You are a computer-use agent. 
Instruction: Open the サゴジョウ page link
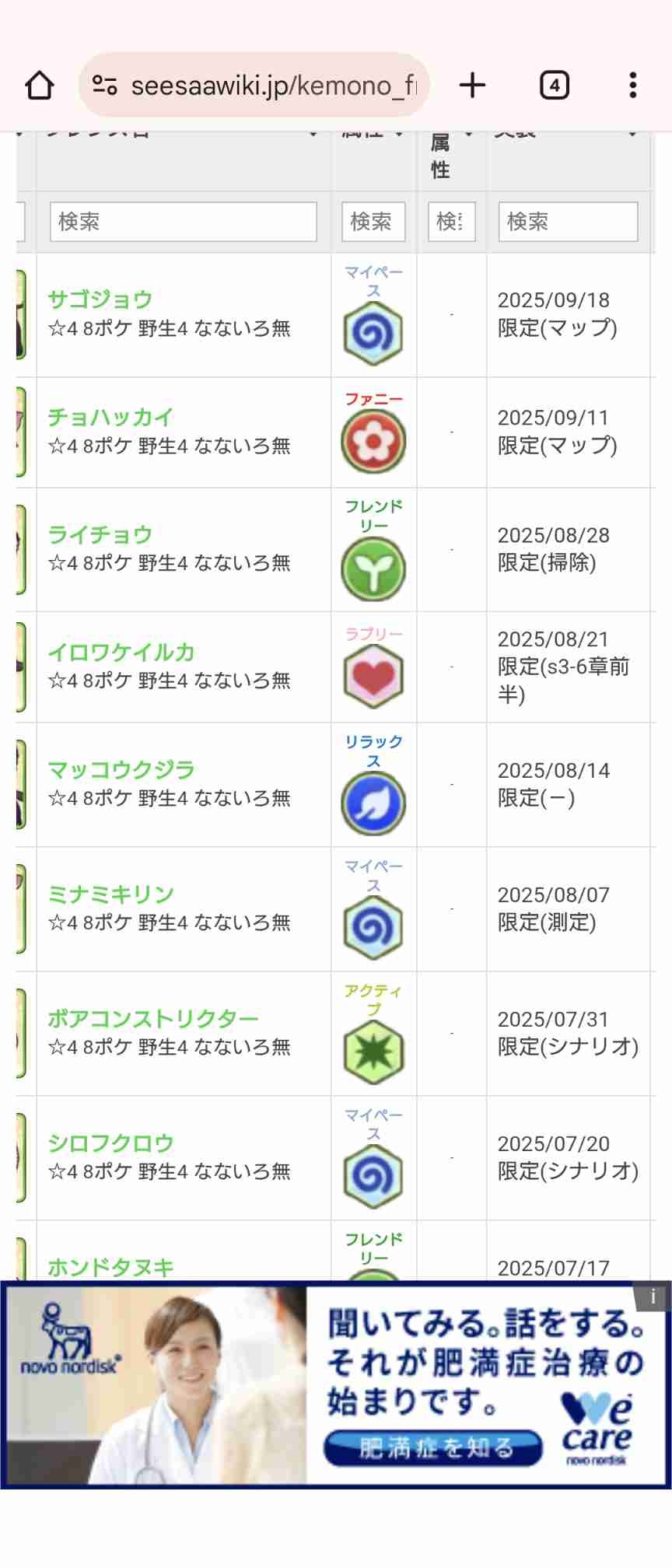[100, 299]
